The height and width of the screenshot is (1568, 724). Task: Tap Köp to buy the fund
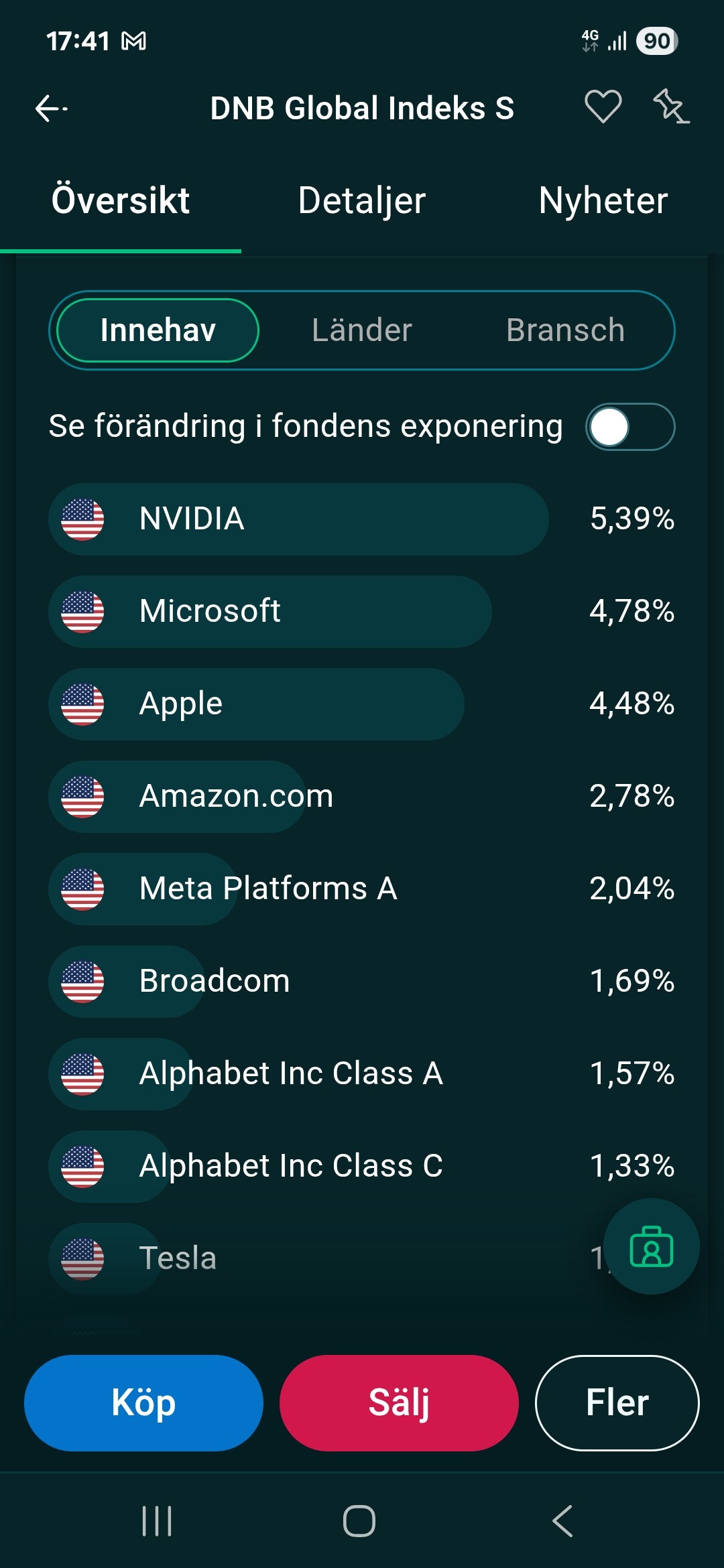143,1402
